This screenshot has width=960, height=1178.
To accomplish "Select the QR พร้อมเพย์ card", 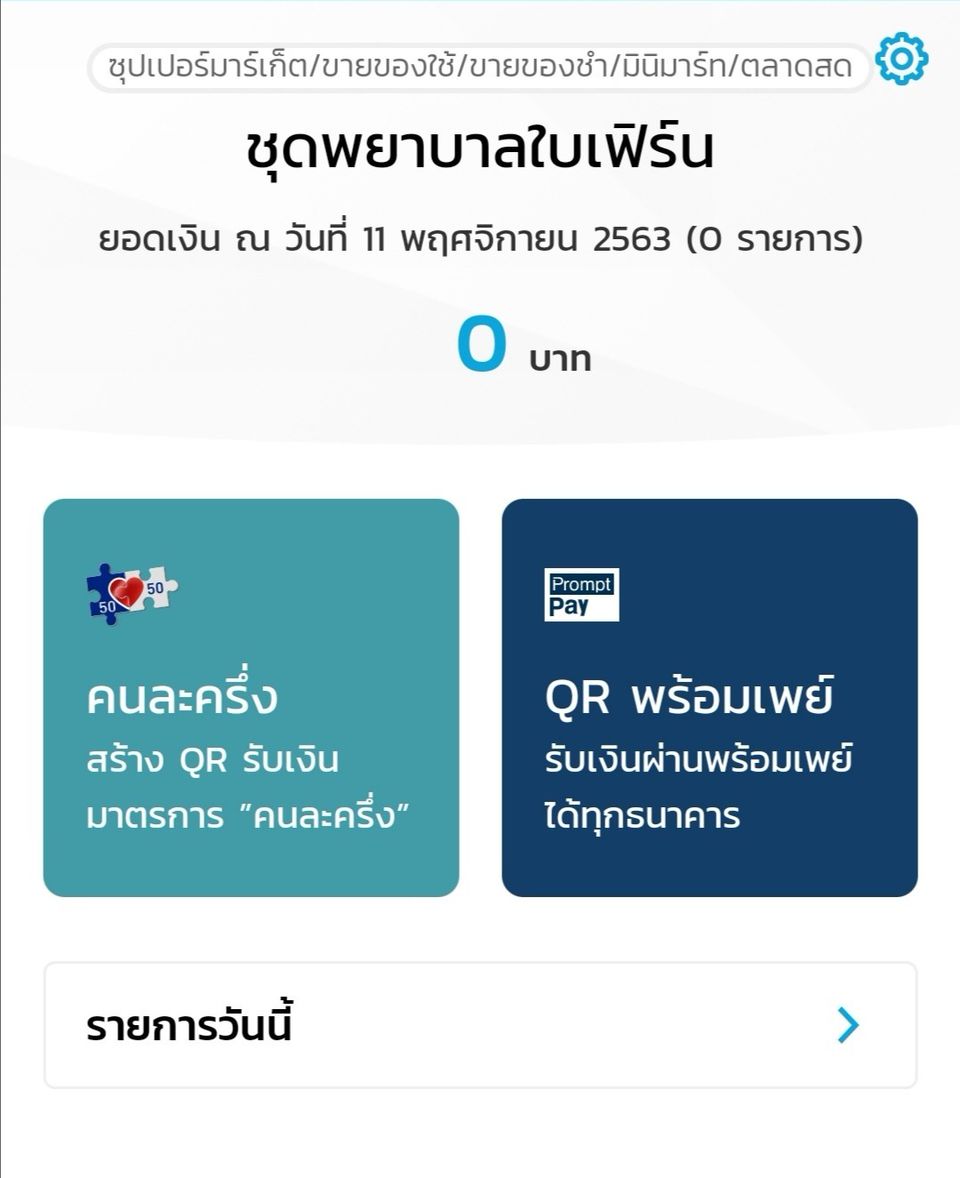I will [709, 697].
